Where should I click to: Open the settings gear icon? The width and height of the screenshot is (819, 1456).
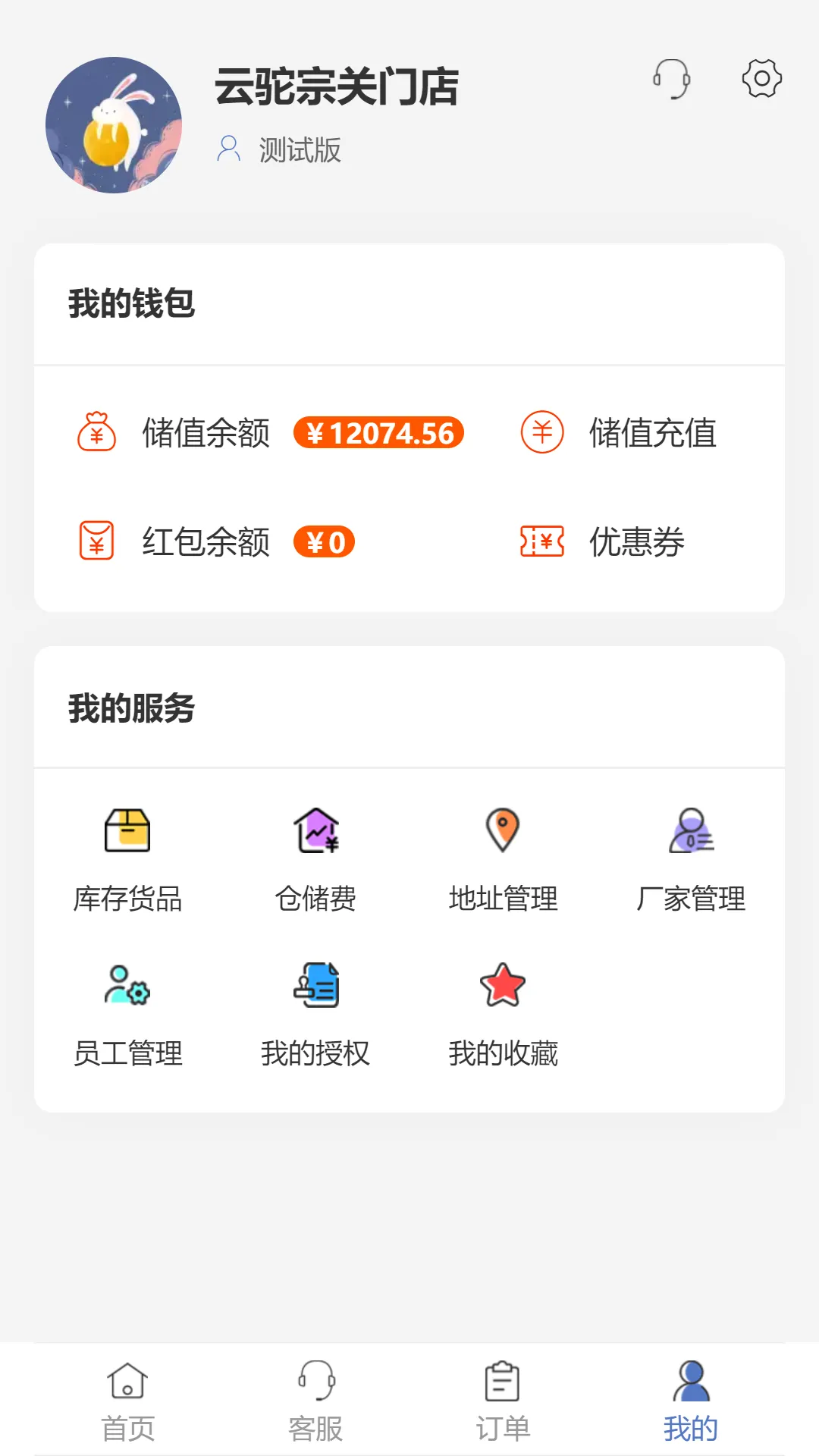(761, 78)
